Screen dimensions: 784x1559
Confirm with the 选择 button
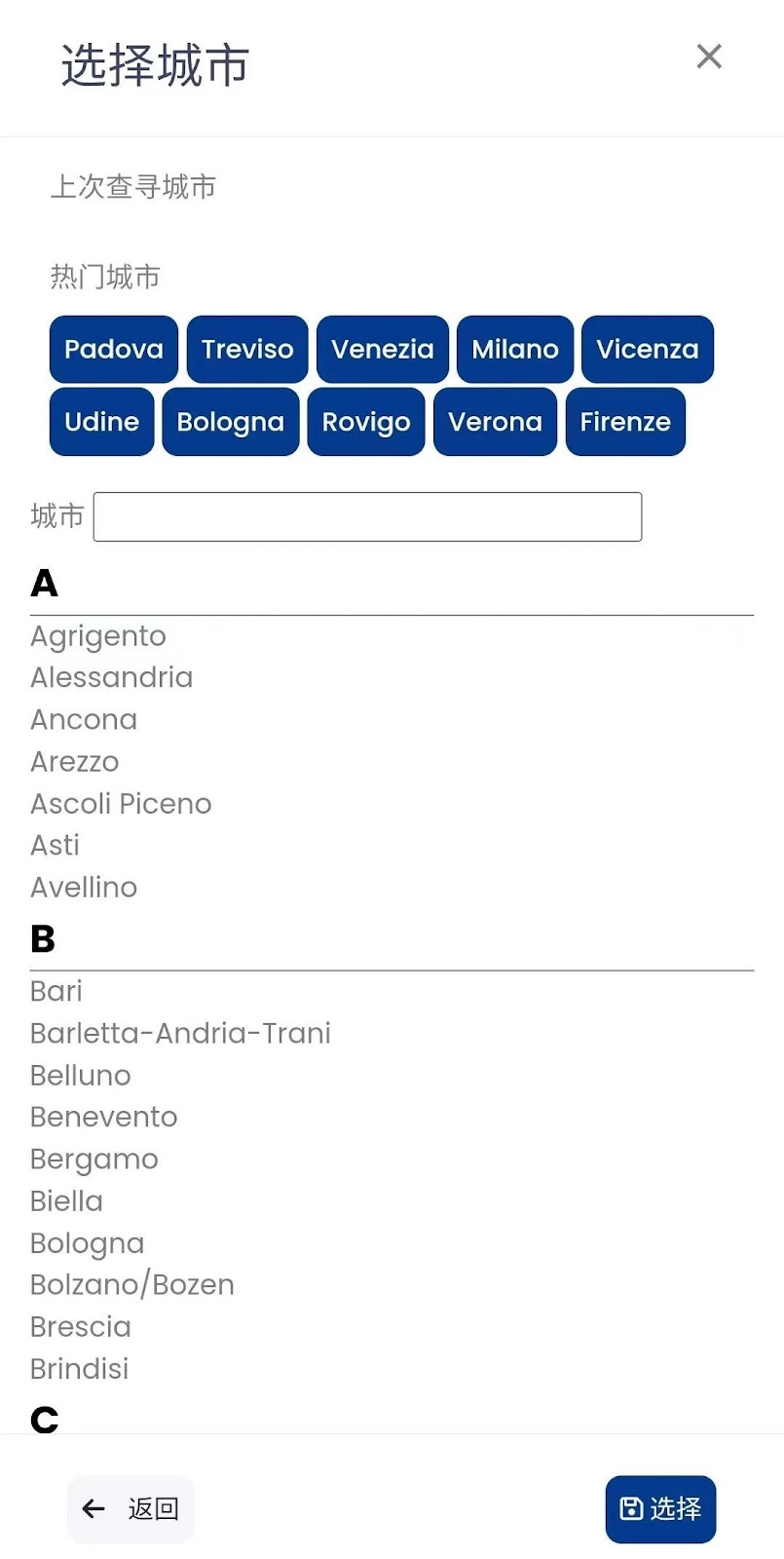[x=660, y=1509]
